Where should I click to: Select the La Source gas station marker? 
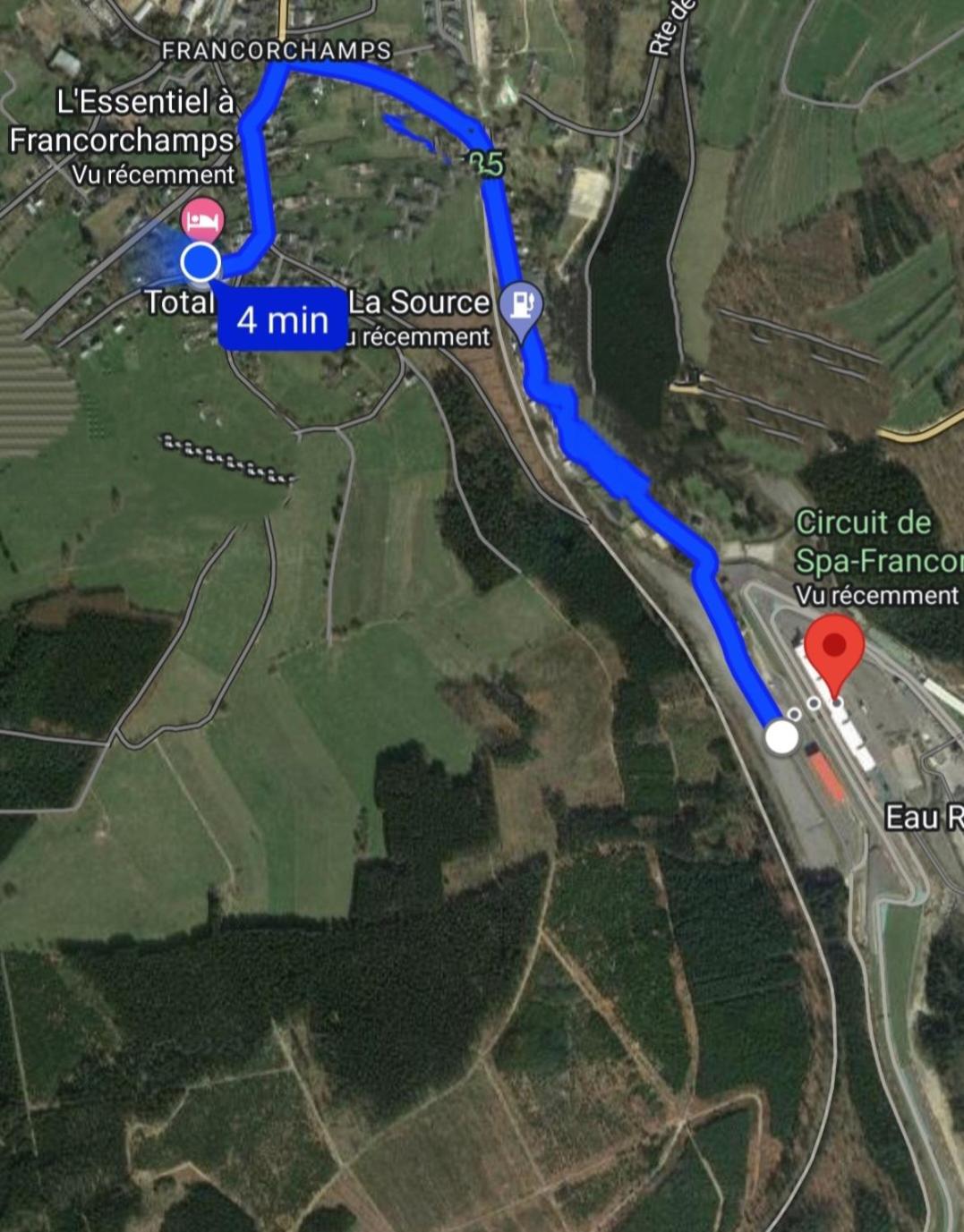tap(522, 305)
